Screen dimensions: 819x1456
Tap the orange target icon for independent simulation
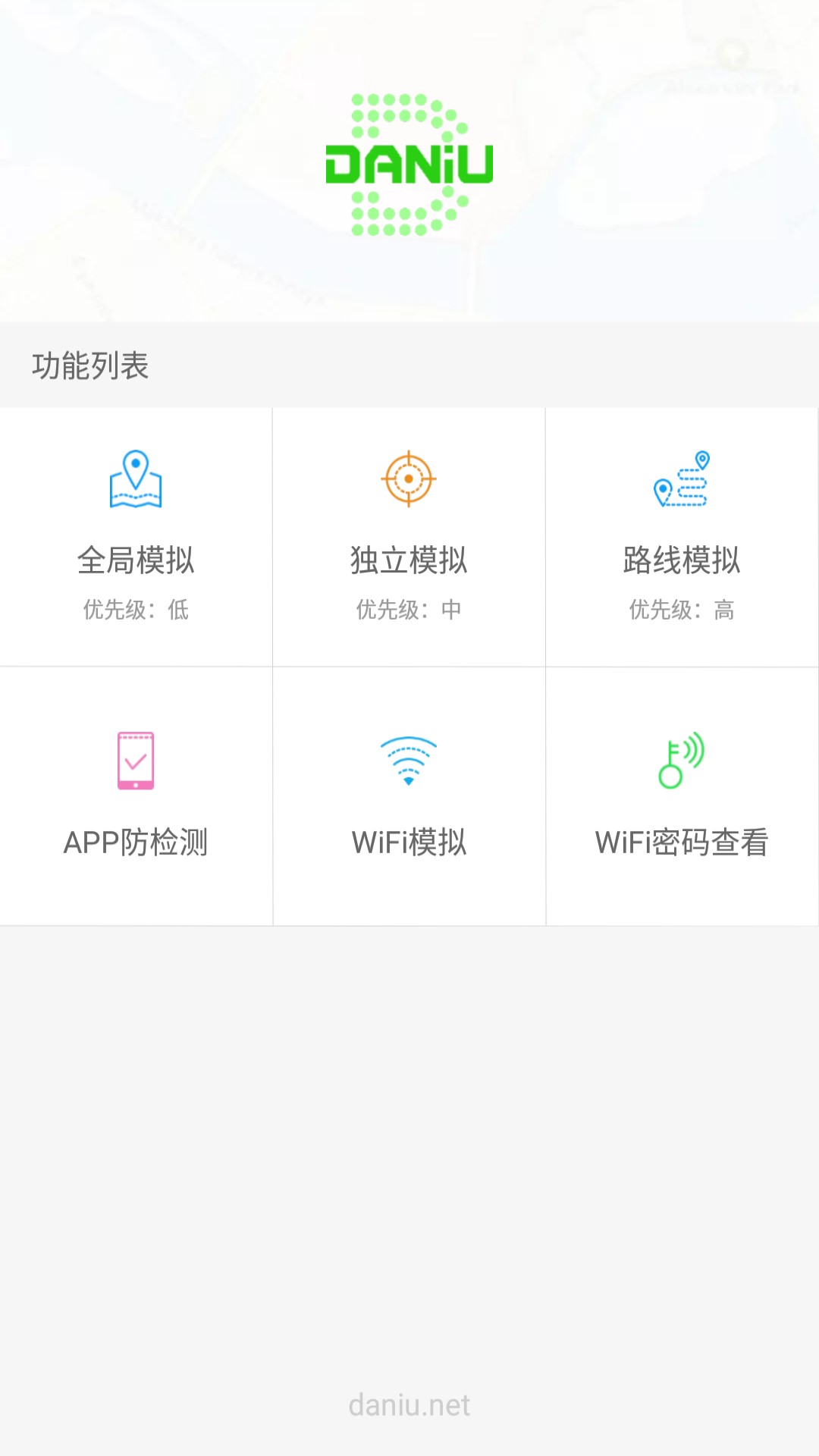[409, 478]
